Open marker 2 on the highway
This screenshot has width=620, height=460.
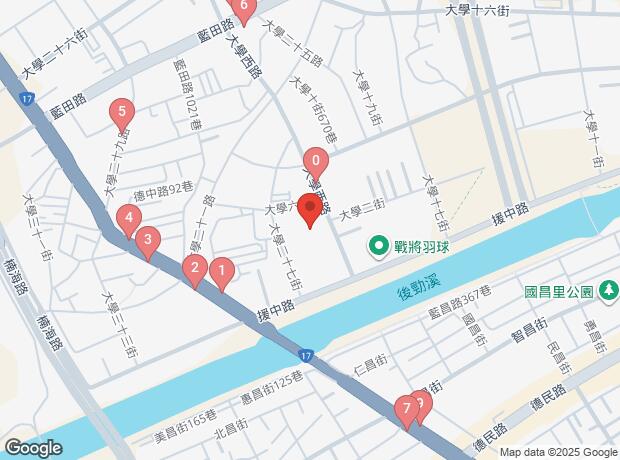click(x=195, y=270)
